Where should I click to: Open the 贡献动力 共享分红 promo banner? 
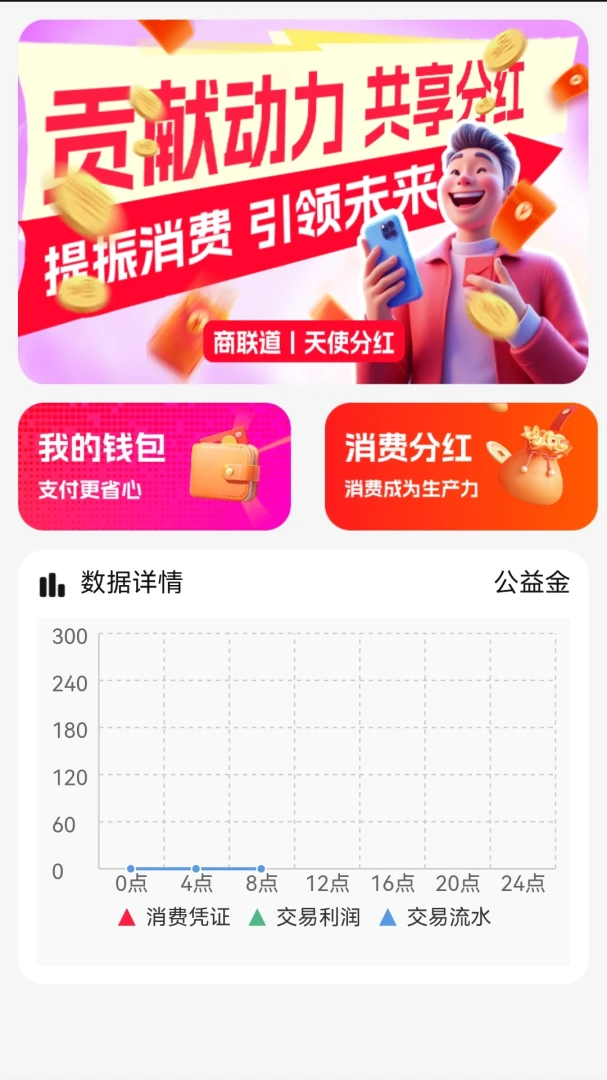tap(303, 201)
